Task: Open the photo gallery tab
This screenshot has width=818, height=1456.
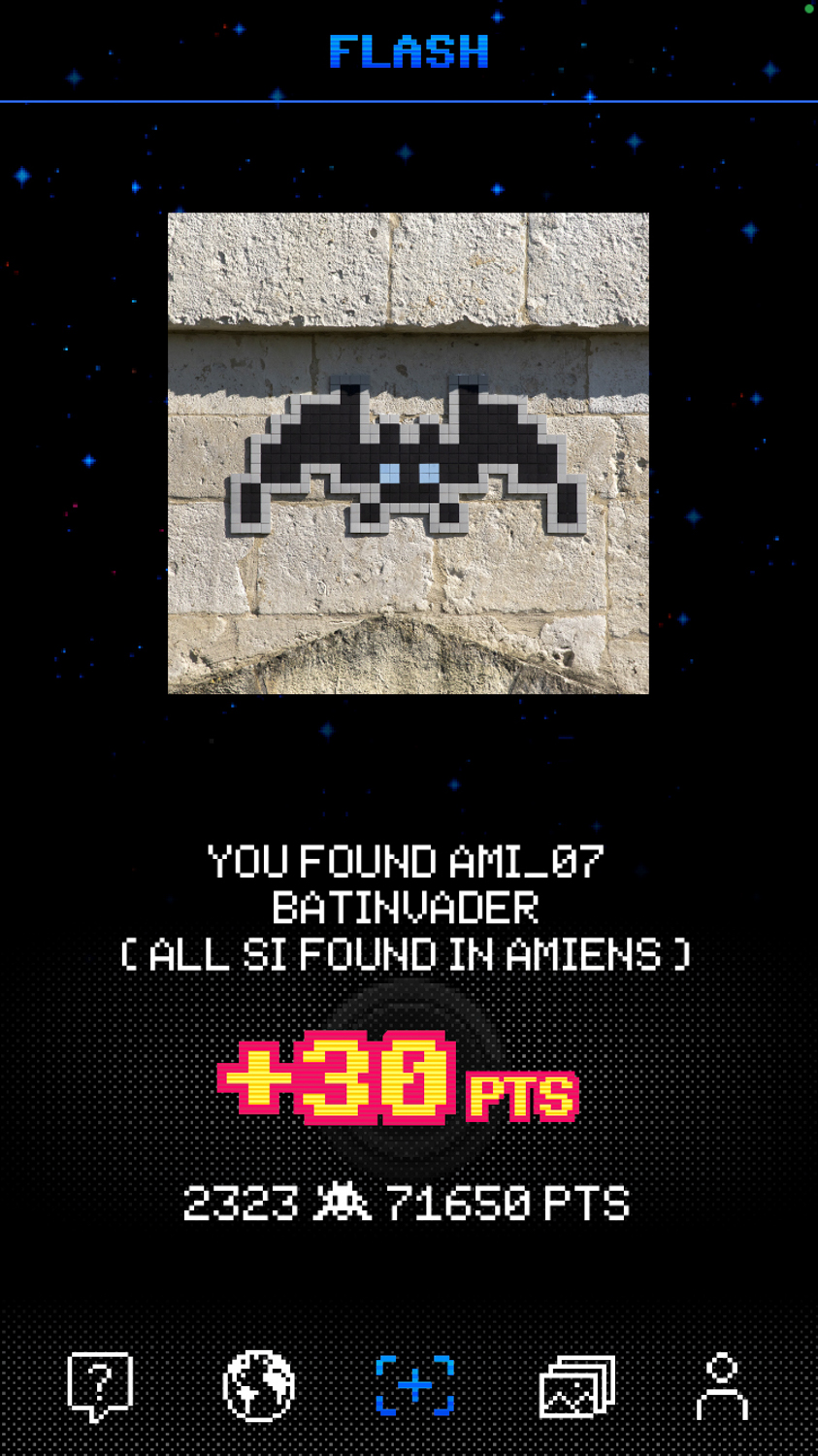Action: 577,1387
